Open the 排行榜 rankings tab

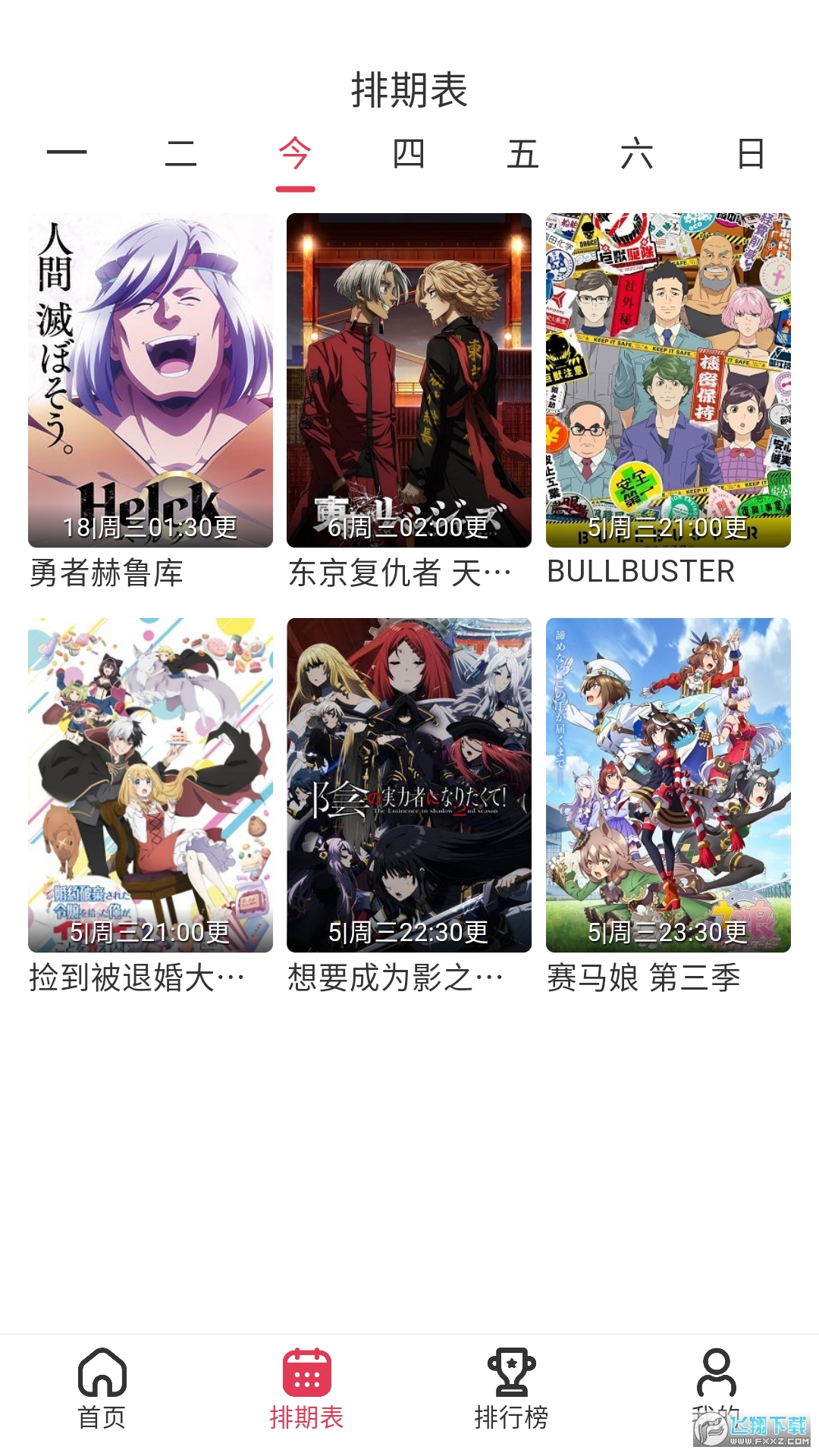[512, 1388]
